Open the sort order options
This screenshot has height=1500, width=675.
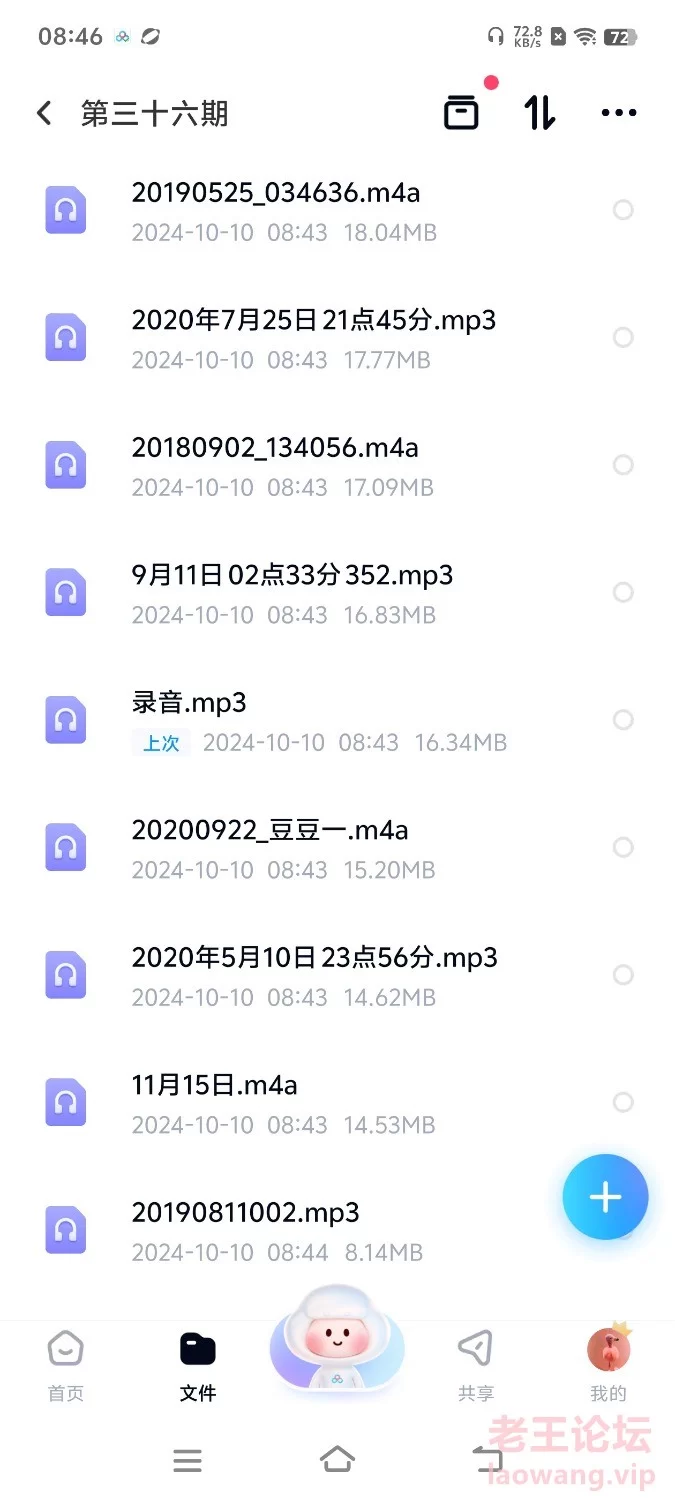click(x=540, y=113)
